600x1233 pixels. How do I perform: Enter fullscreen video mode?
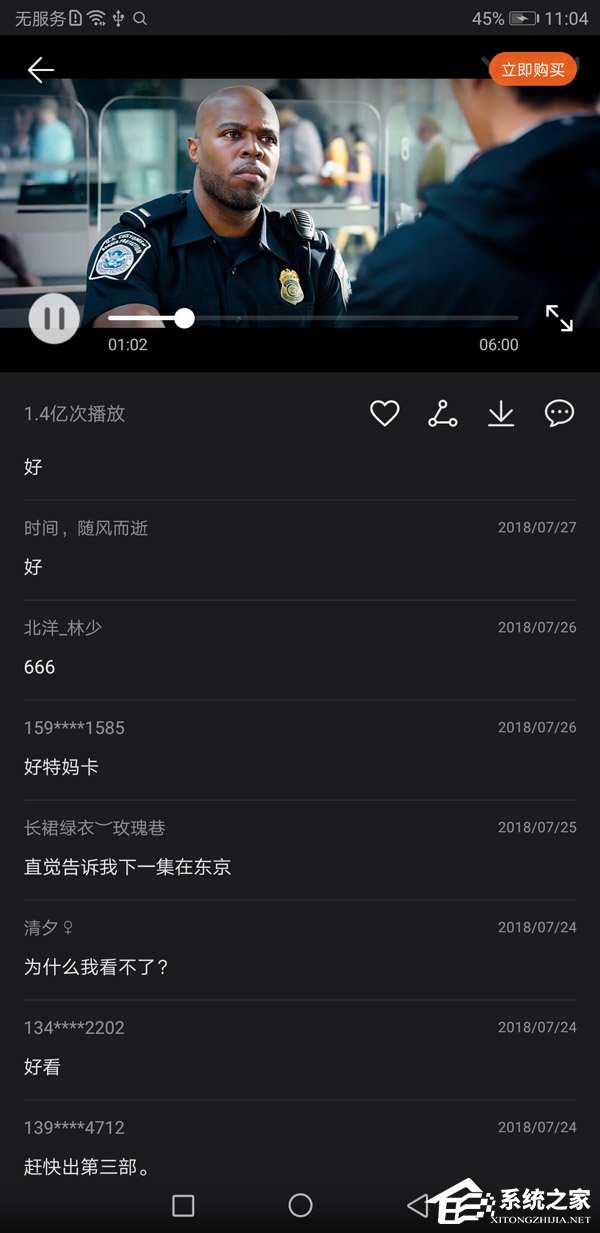(x=559, y=318)
